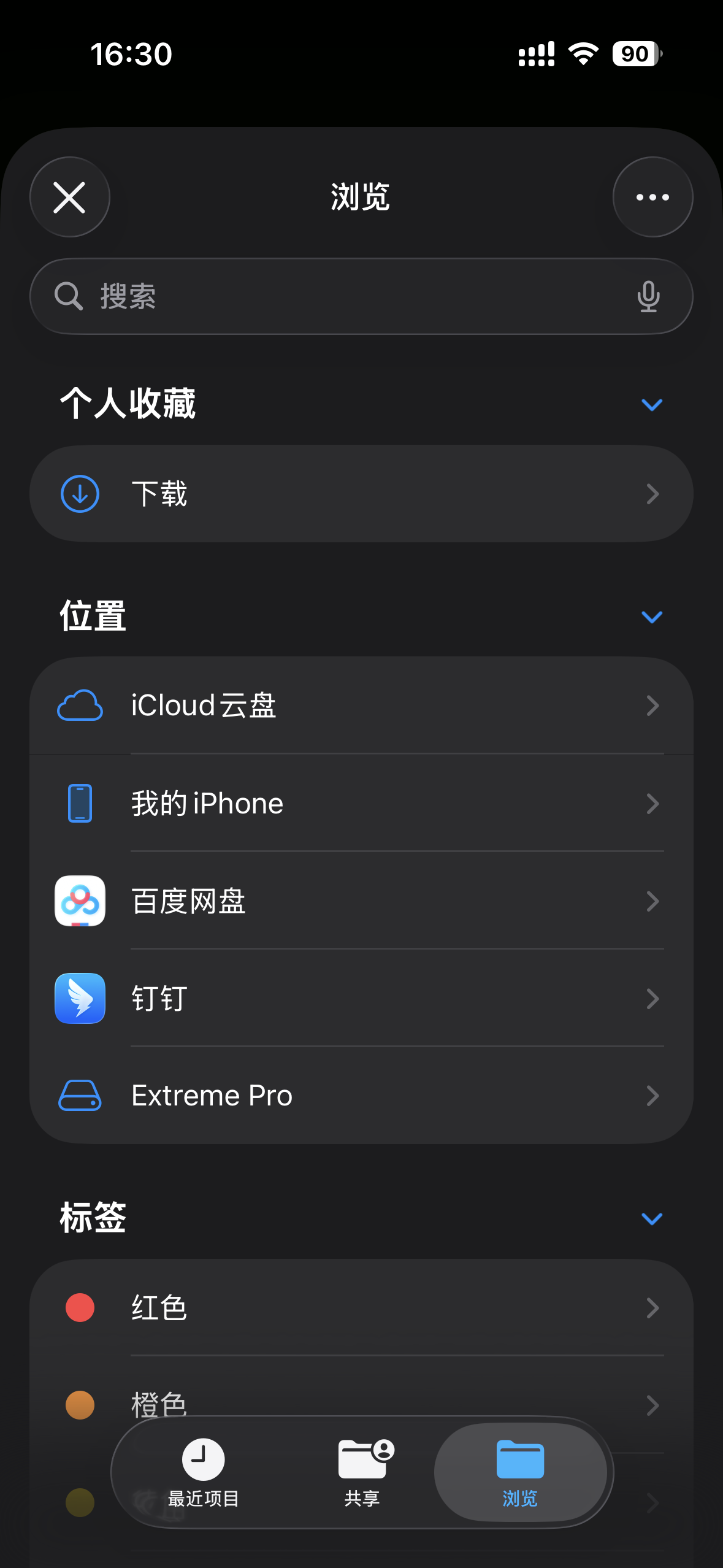The height and width of the screenshot is (1568, 723).
Task: Collapse the 位置 locations section
Action: pos(652,617)
